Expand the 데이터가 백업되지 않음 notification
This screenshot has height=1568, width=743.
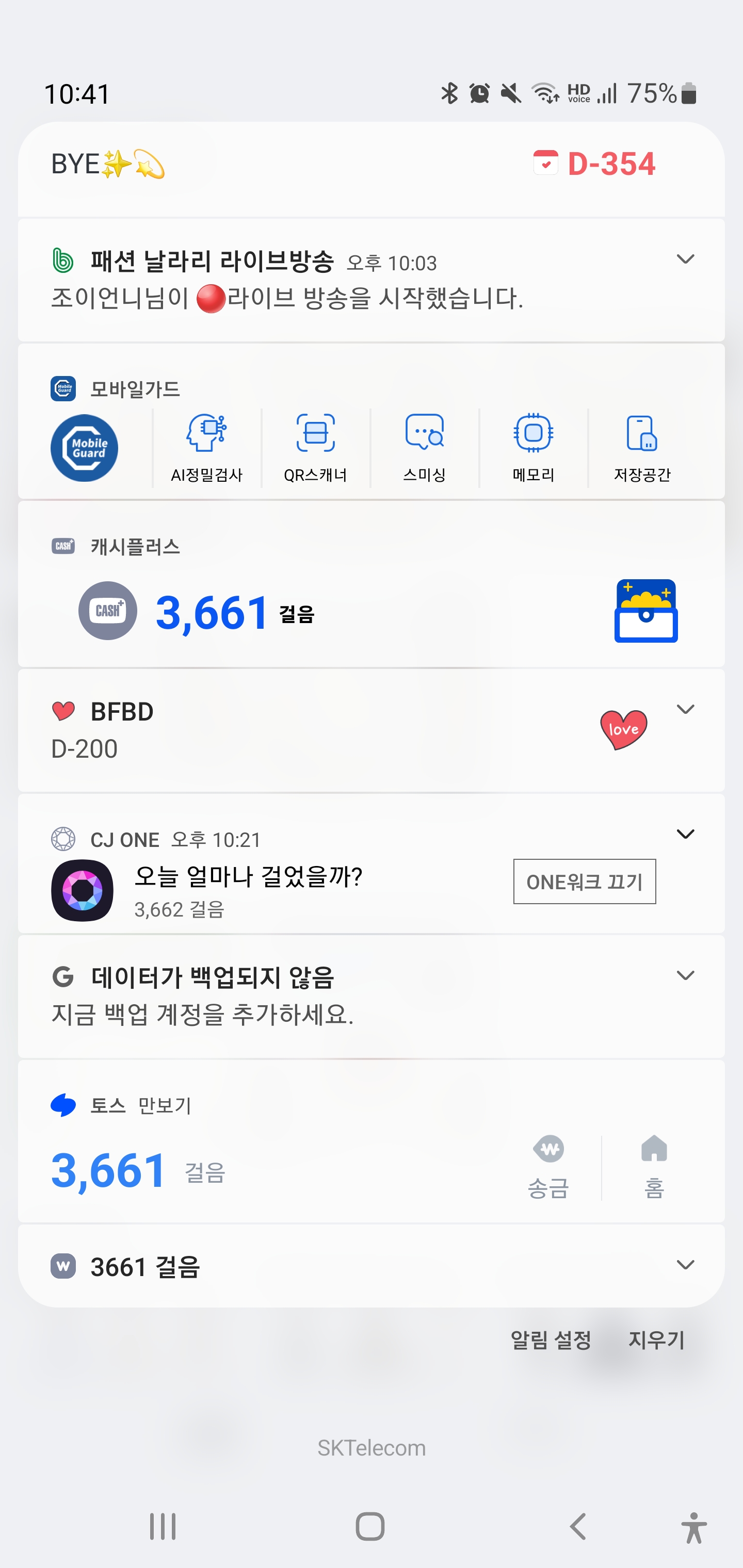tap(685, 976)
